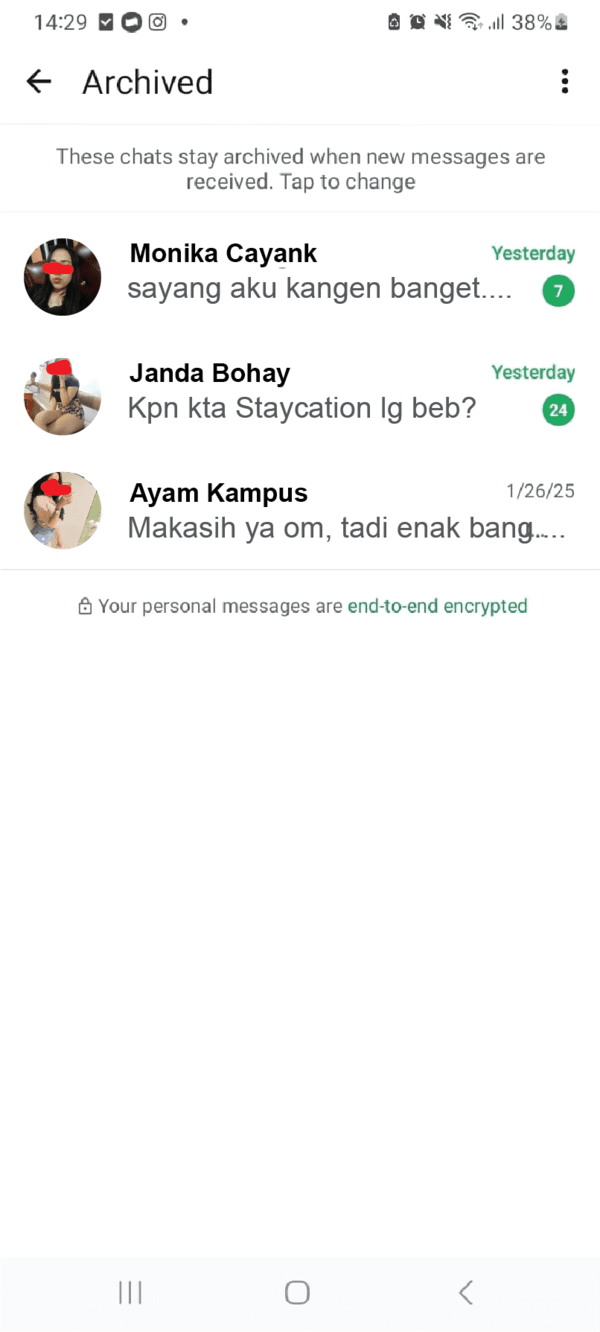Open the end-to-end encrypted link

(x=437, y=606)
